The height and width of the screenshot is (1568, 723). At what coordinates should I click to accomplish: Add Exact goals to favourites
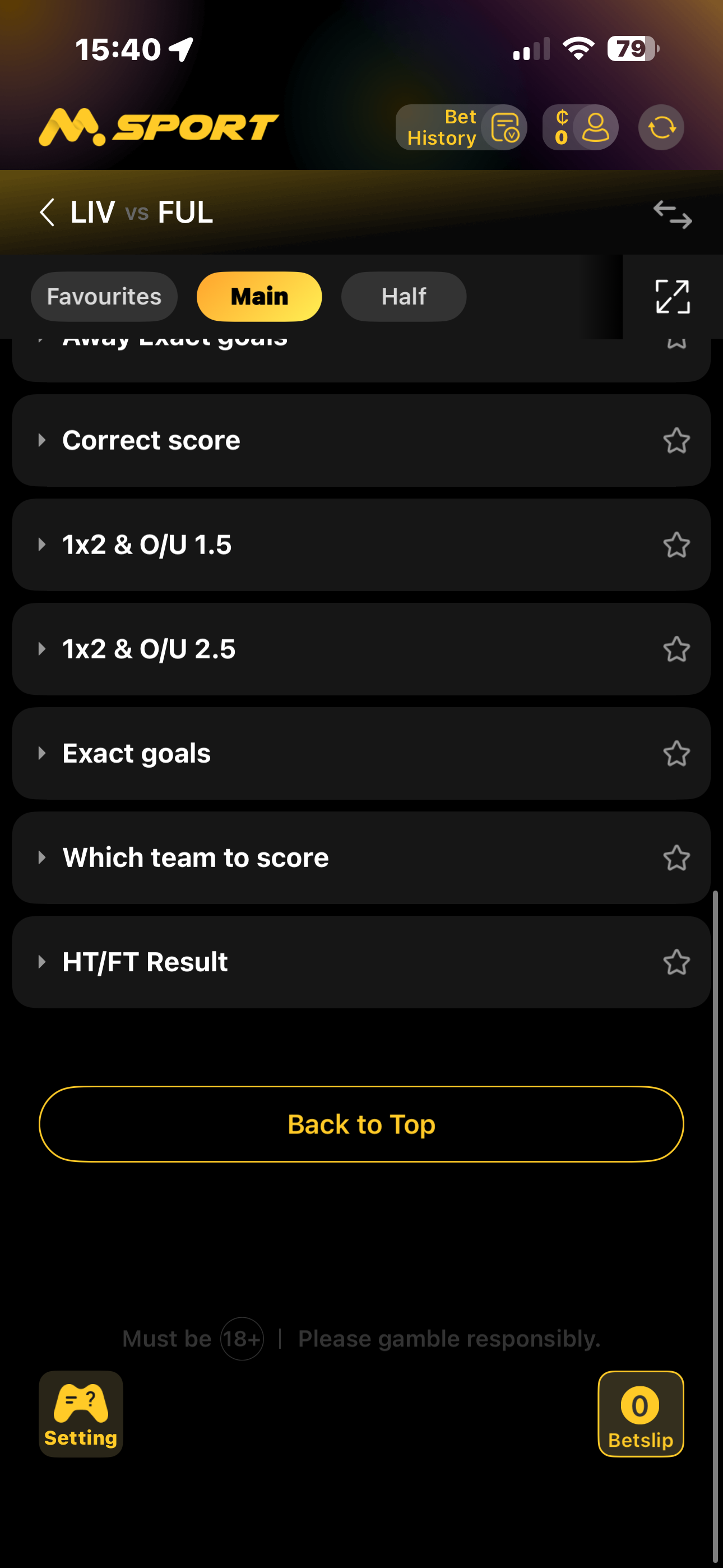click(676, 754)
